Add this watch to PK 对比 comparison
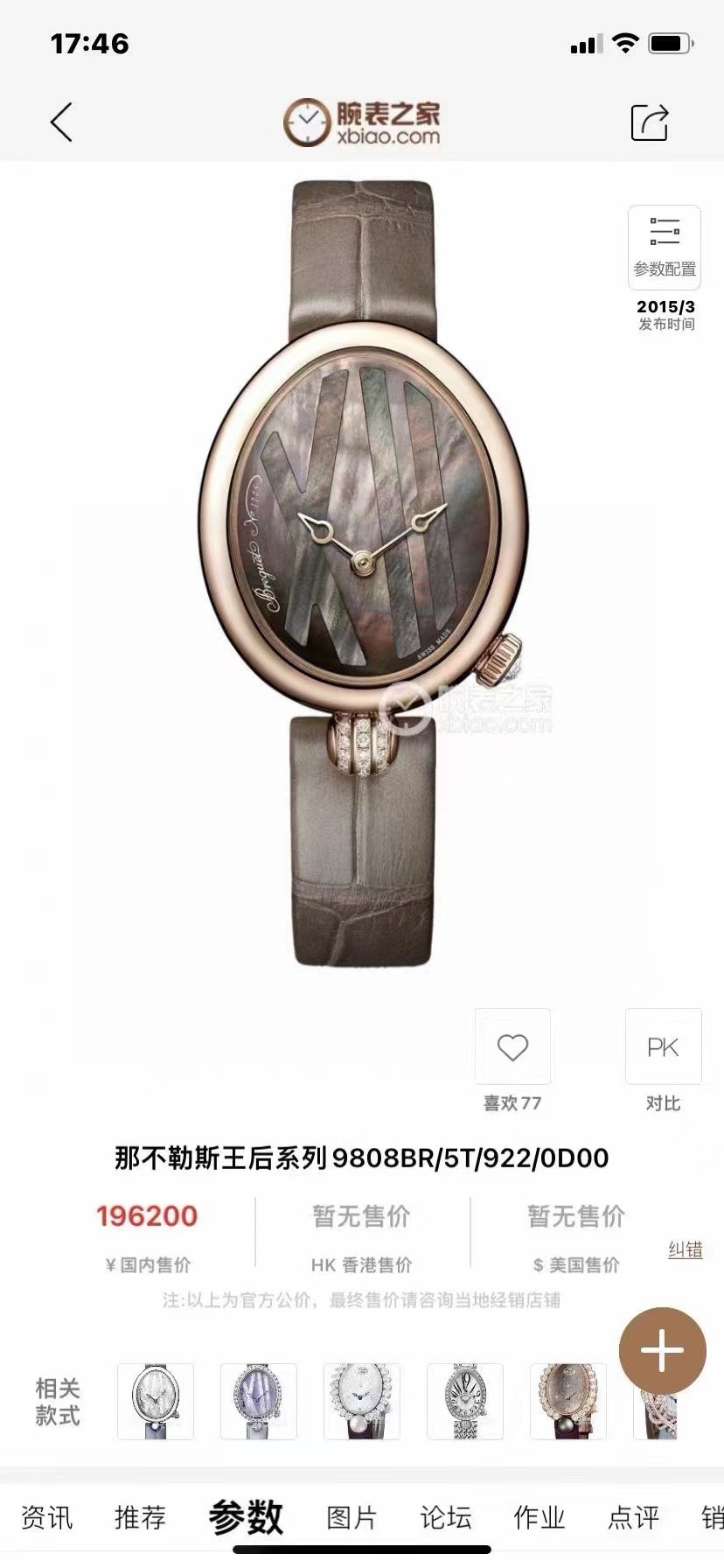This screenshot has width=724, height=1568. [x=663, y=1047]
